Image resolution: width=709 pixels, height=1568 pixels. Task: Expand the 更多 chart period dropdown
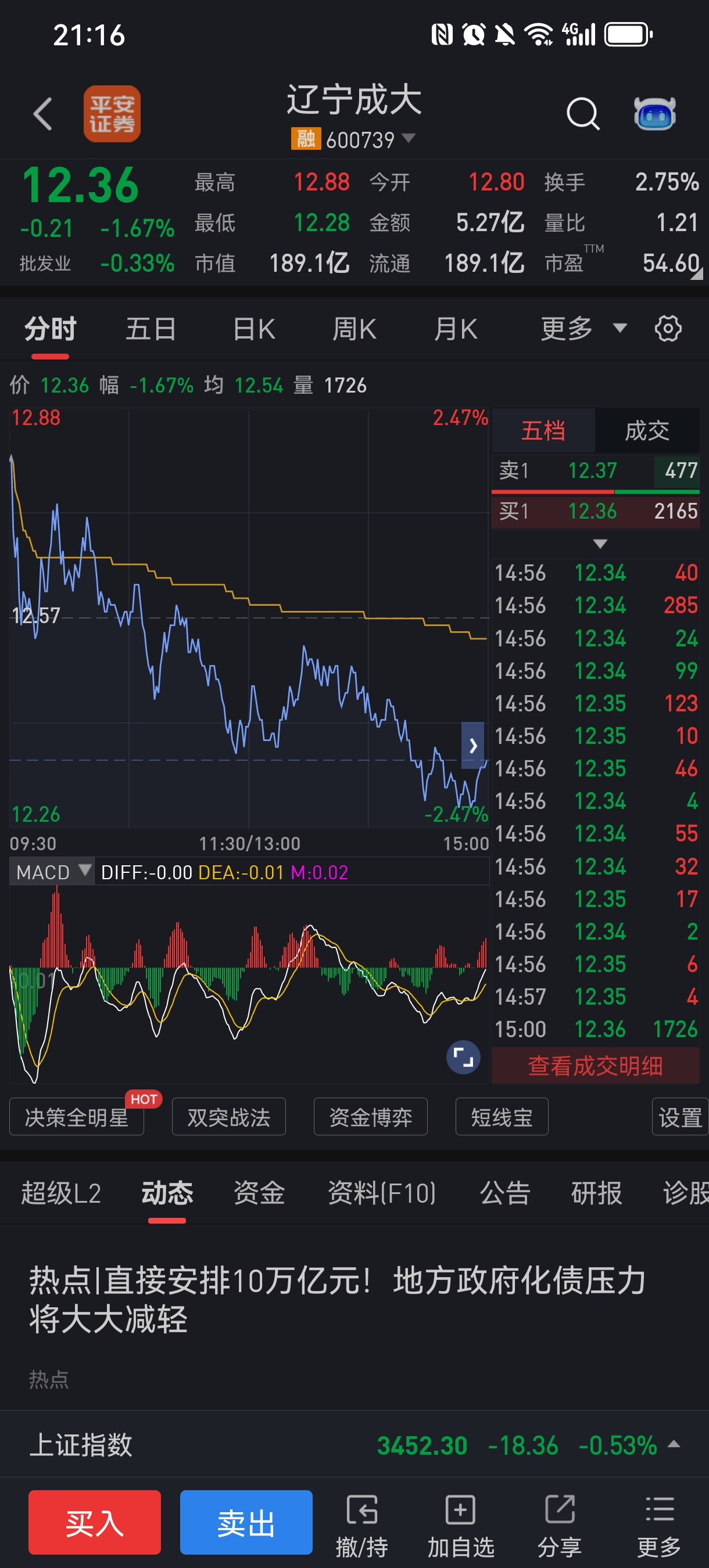[583, 329]
